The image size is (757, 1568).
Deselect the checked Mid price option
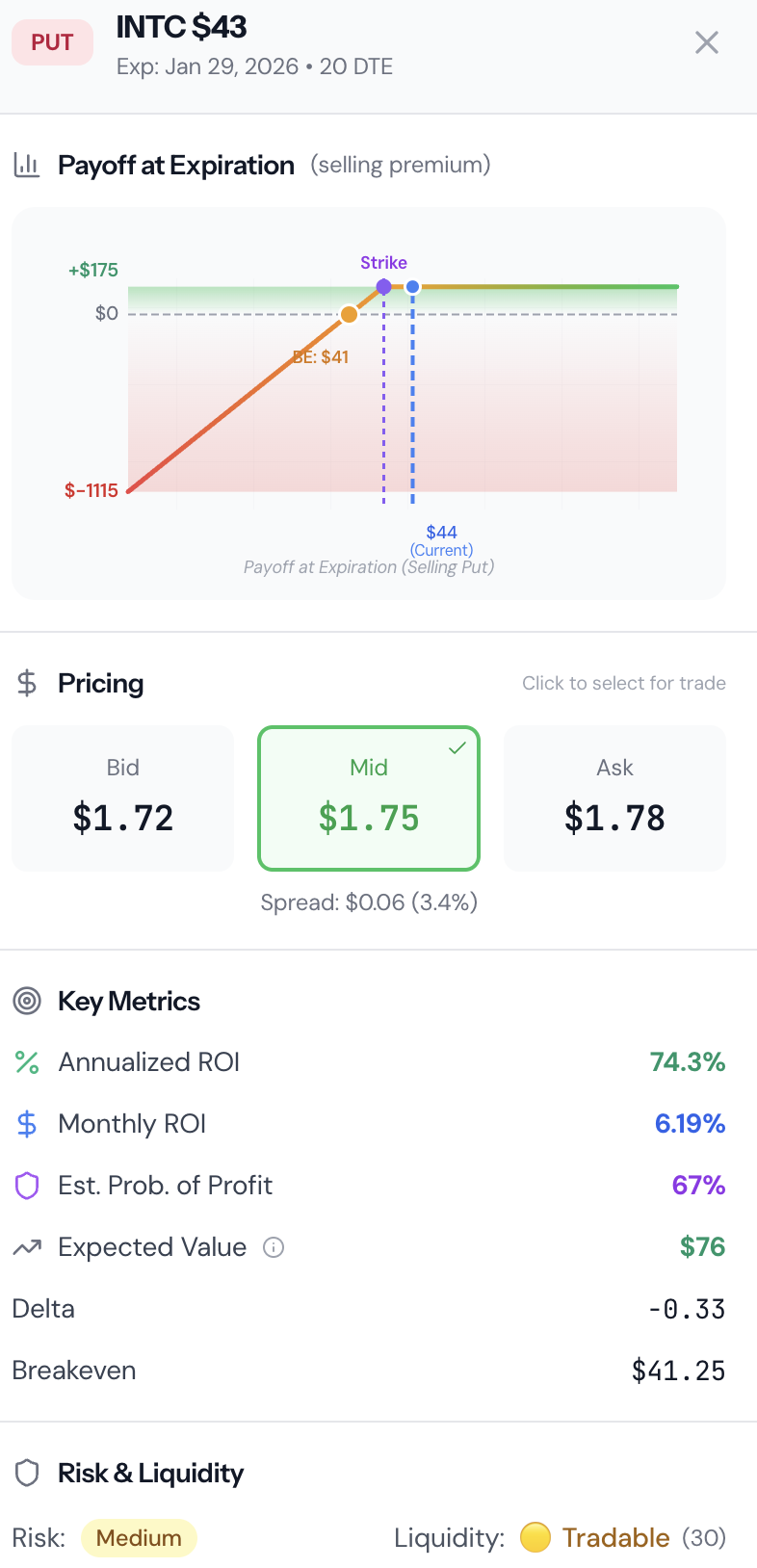coord(369,797)
